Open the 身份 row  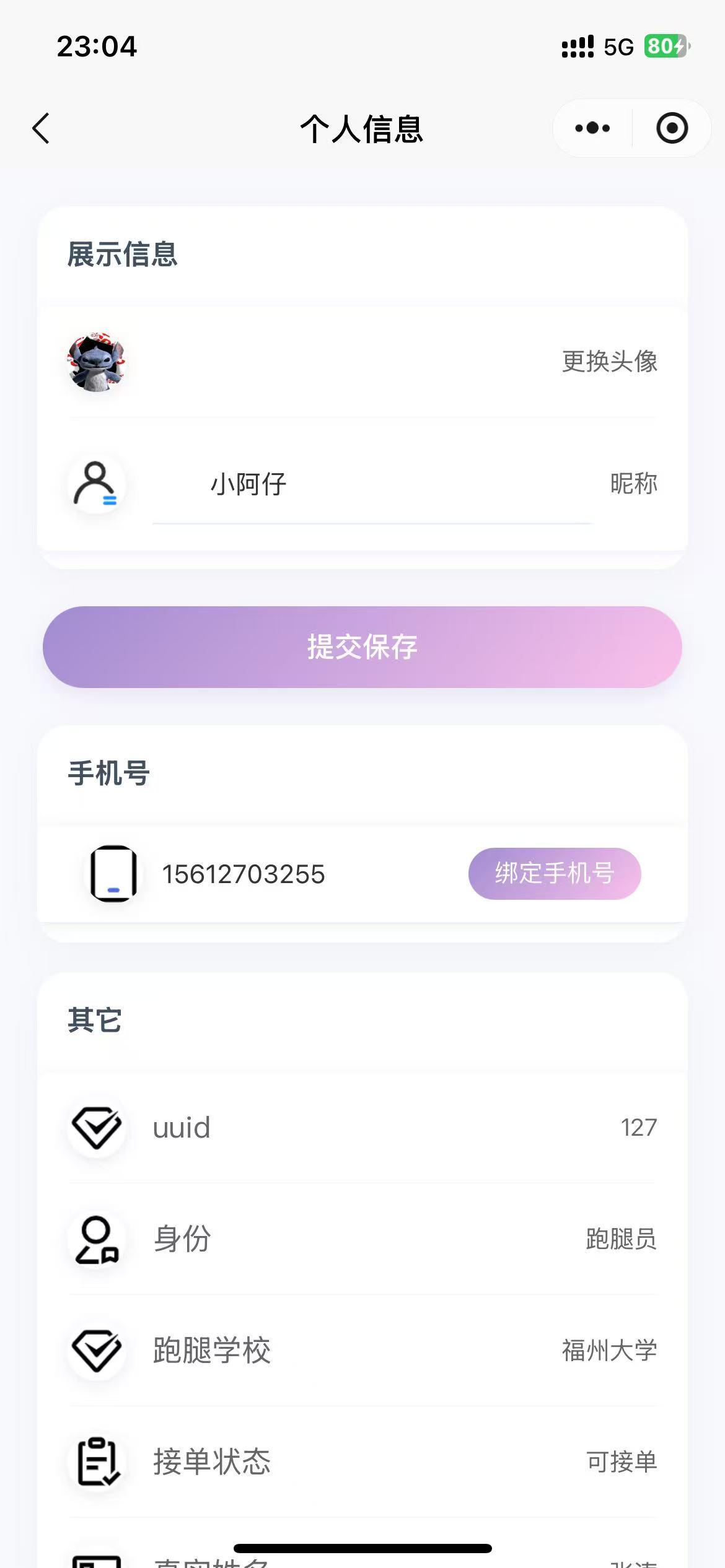(x=362, y=1239)
